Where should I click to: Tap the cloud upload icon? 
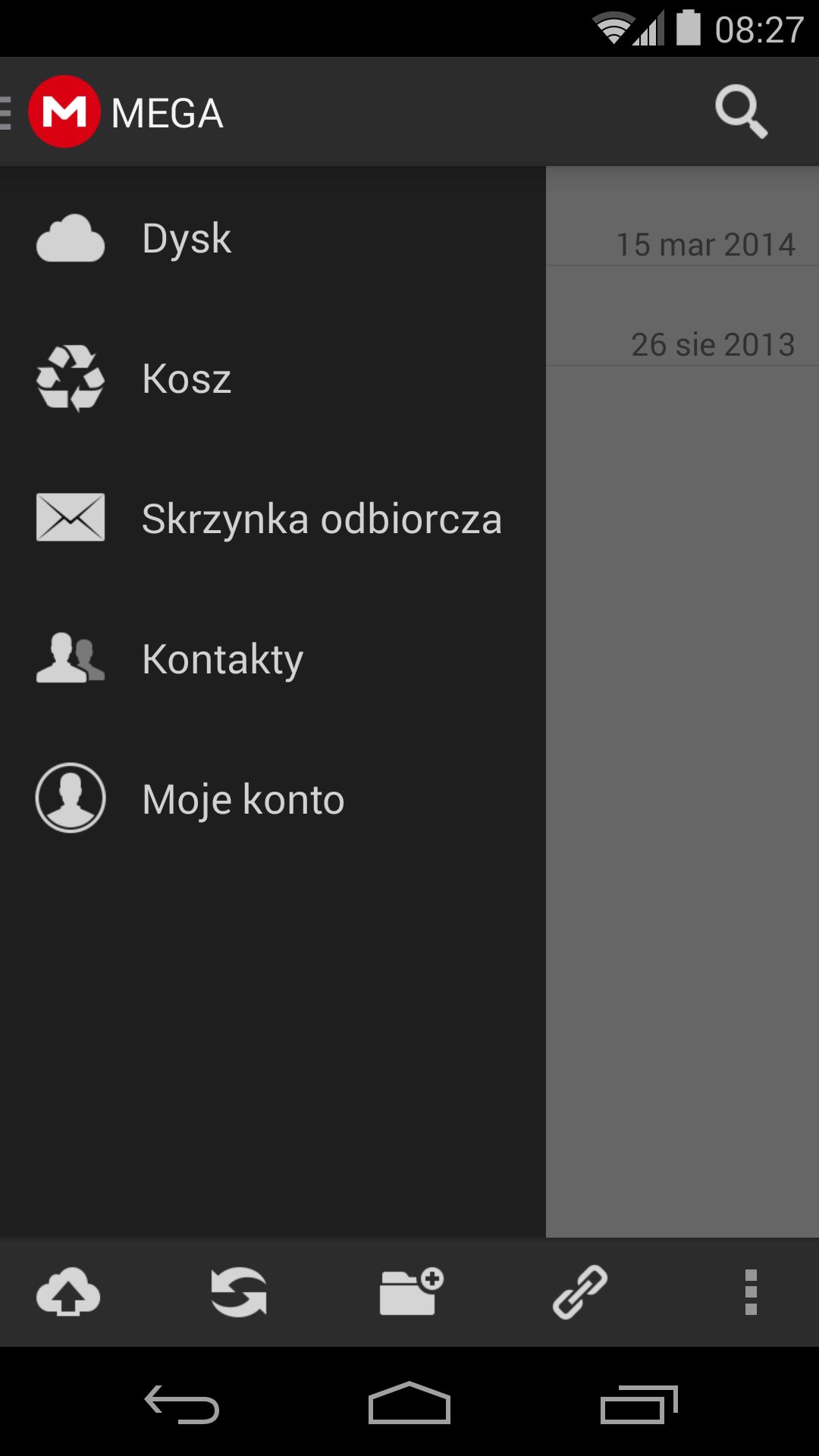pos(68,1291)
